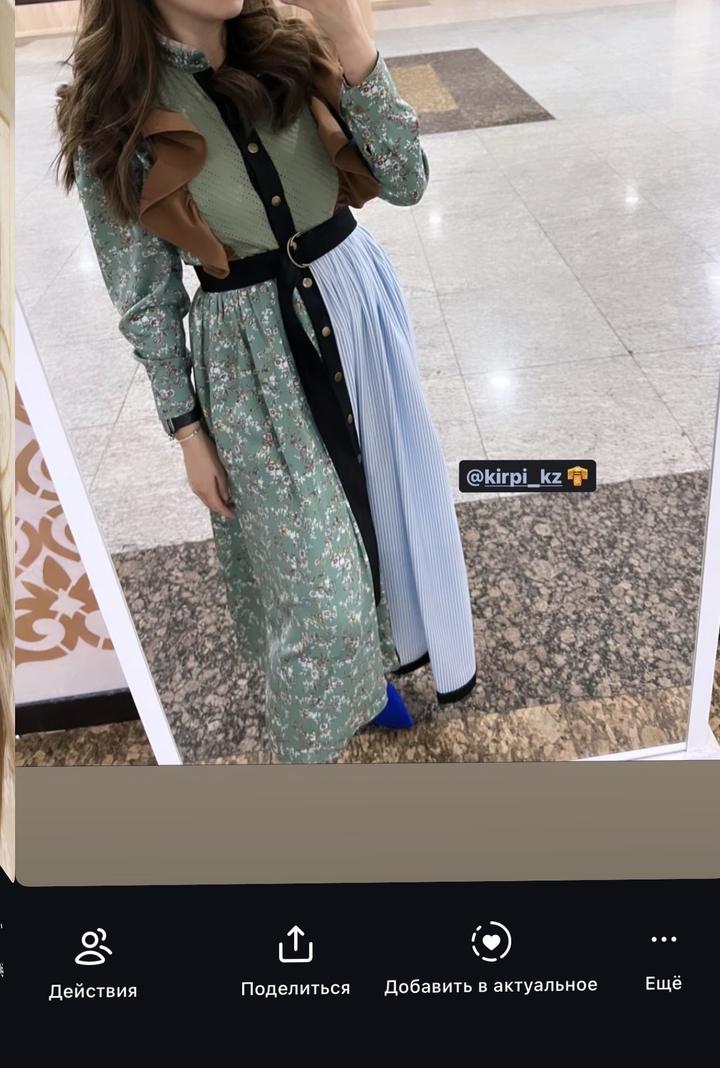Tap Добавить в актуальное highlight button
The image size is (720, 1068).
(x=491, y=960)
